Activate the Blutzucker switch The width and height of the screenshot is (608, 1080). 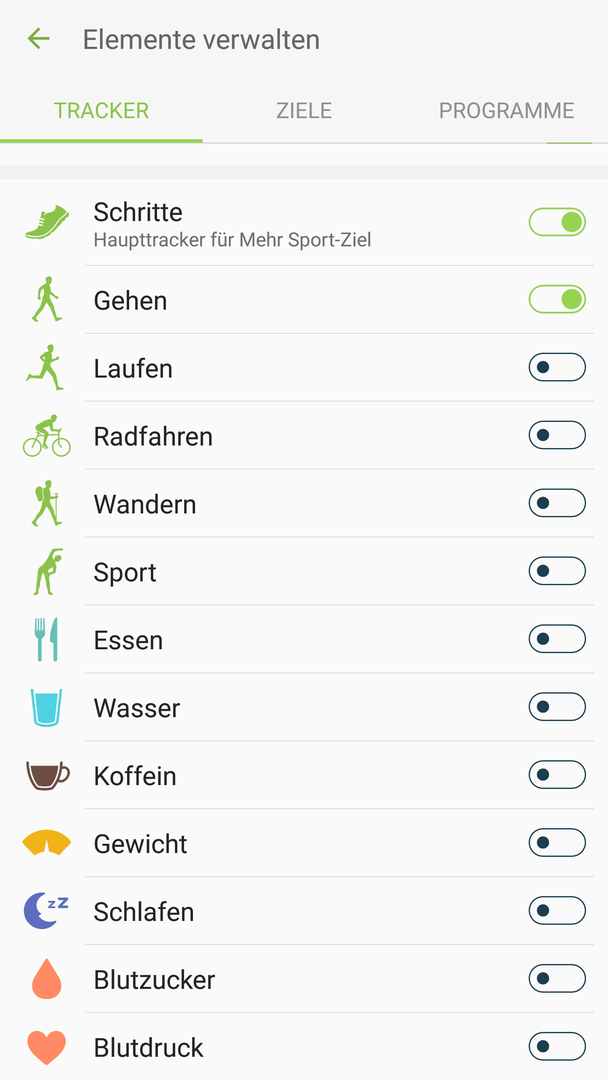pyautogui.click(x=557, y=979)
